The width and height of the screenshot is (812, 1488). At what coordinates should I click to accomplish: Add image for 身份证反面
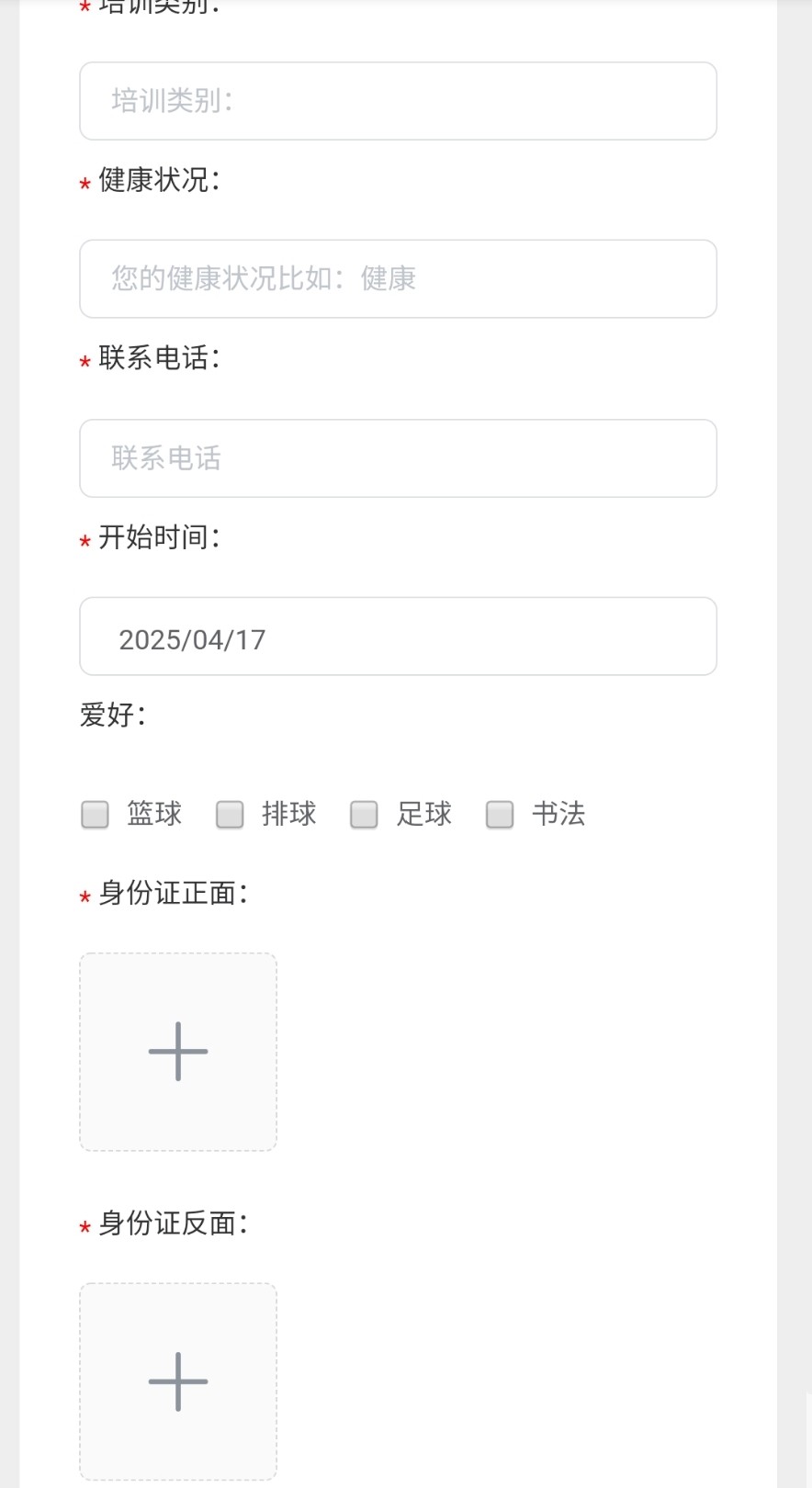point(178,1381)
